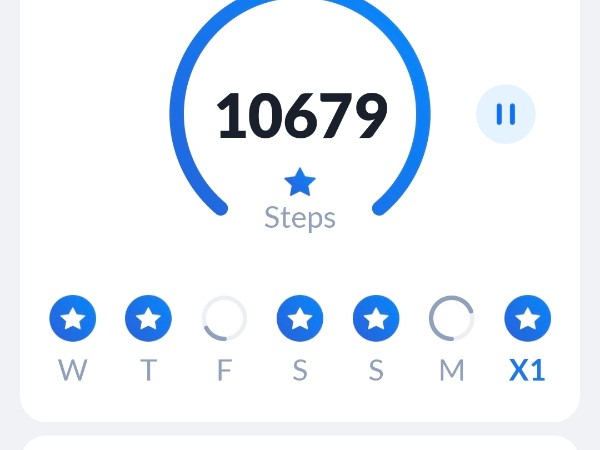Pause step counting
Image resolution: width=600 pixels, height=450 pixels.
tap(505, 114)
